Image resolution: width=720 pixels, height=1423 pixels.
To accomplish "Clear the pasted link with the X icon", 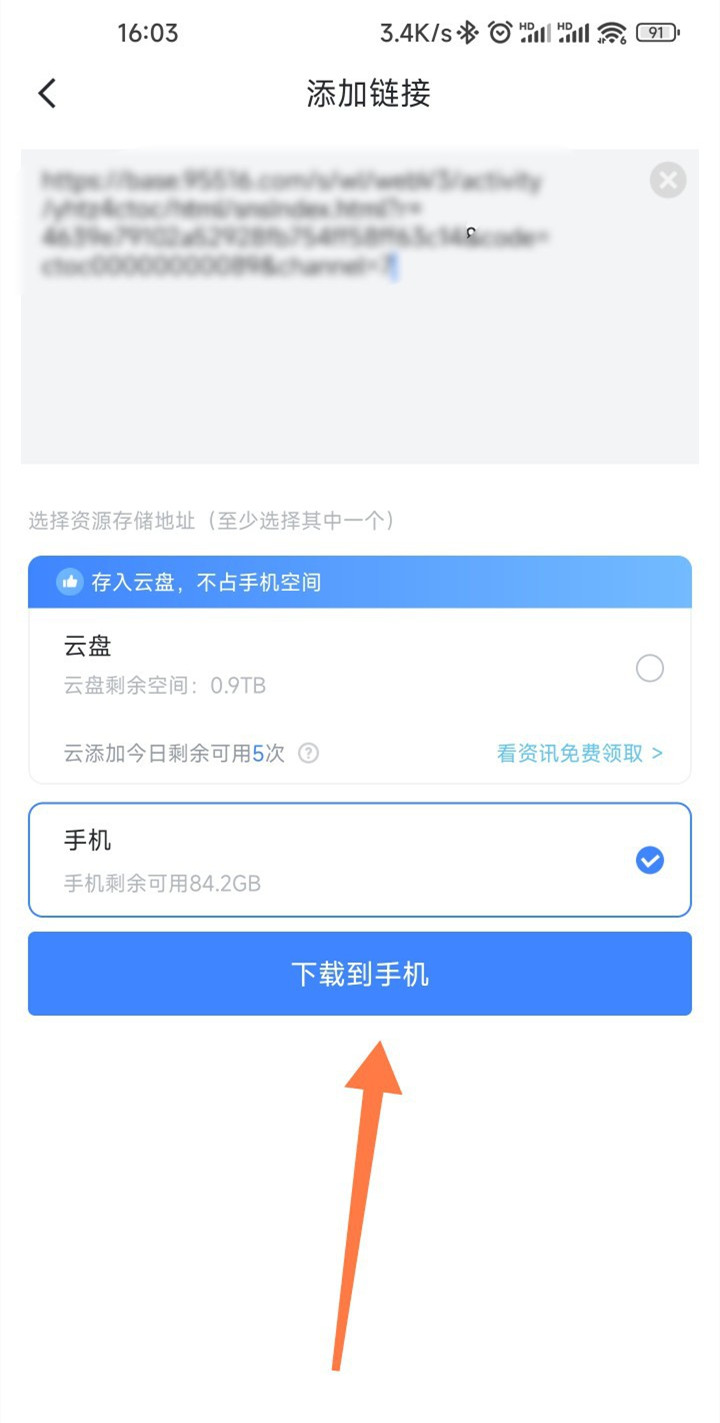I will coord(667,181).
